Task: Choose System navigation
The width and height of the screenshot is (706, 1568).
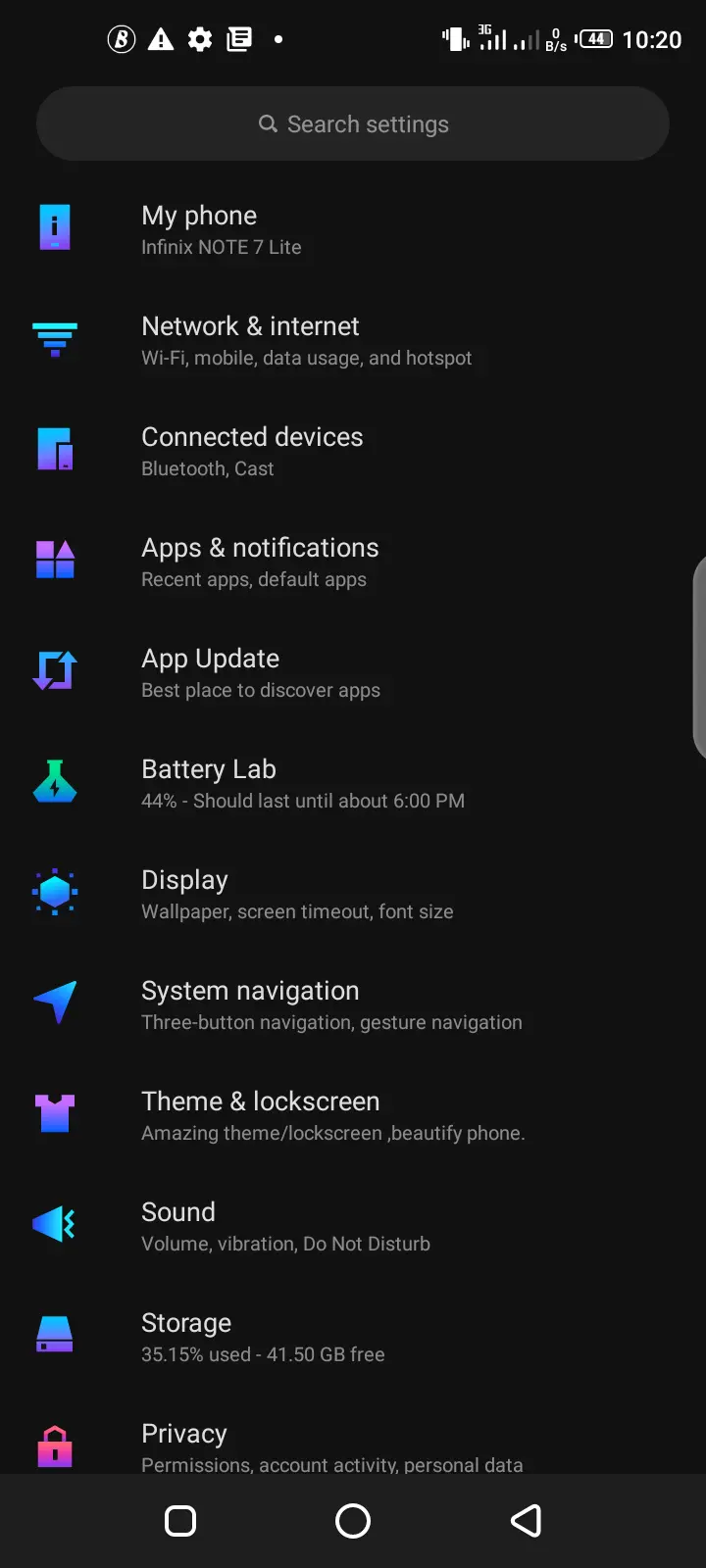Action: click(x=353, y=1004)
